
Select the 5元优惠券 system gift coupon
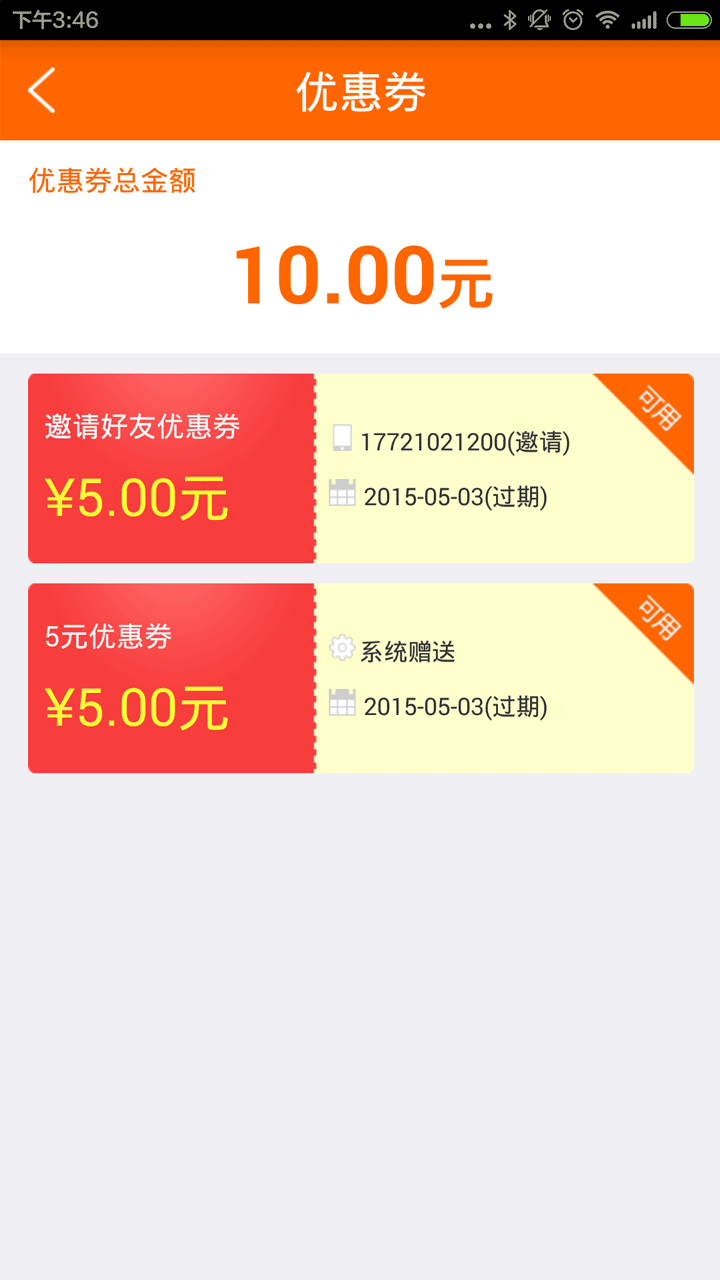click(x=361, y=678)
